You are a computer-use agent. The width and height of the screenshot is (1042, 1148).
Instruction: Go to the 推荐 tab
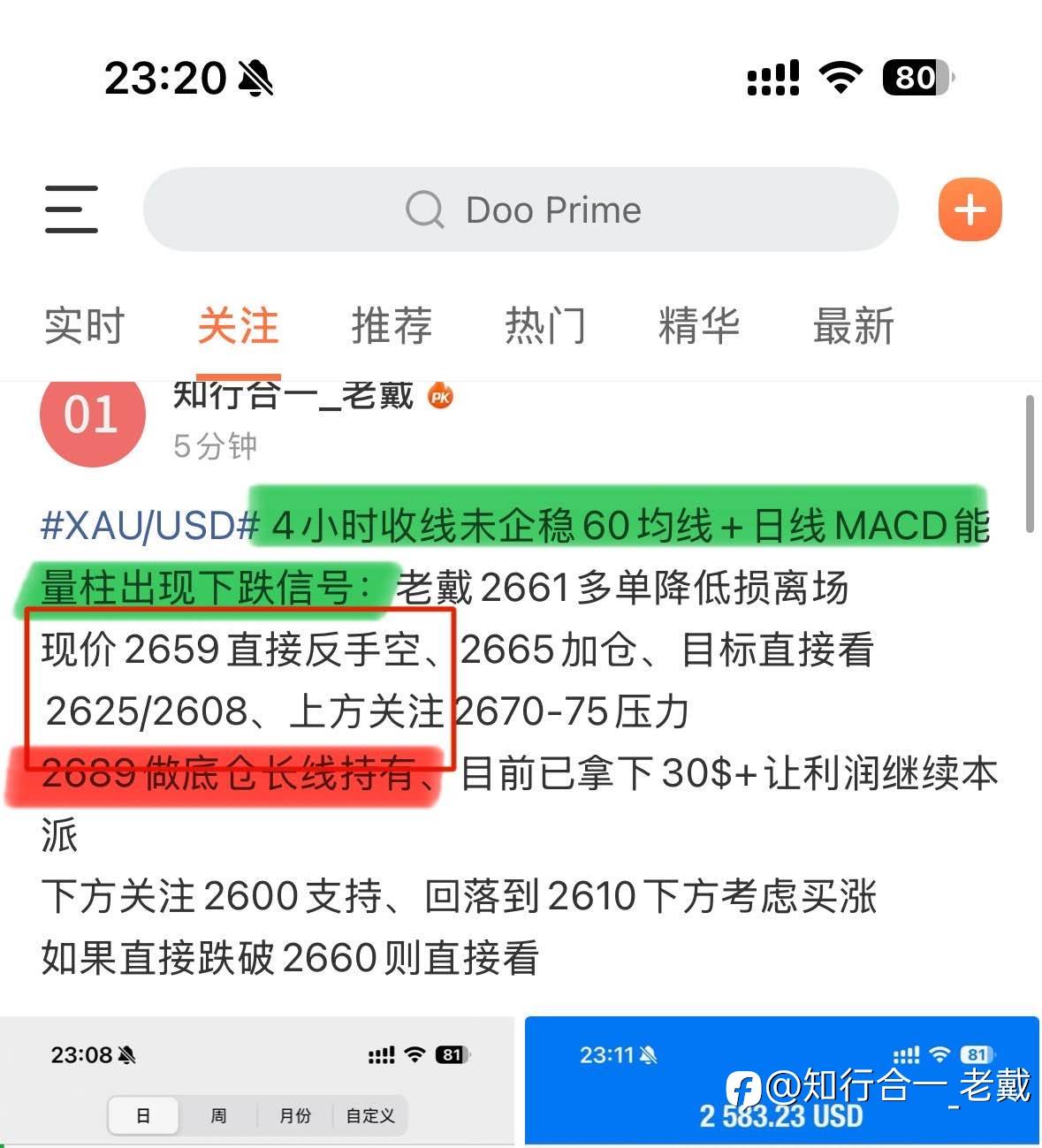click(392, 325)
